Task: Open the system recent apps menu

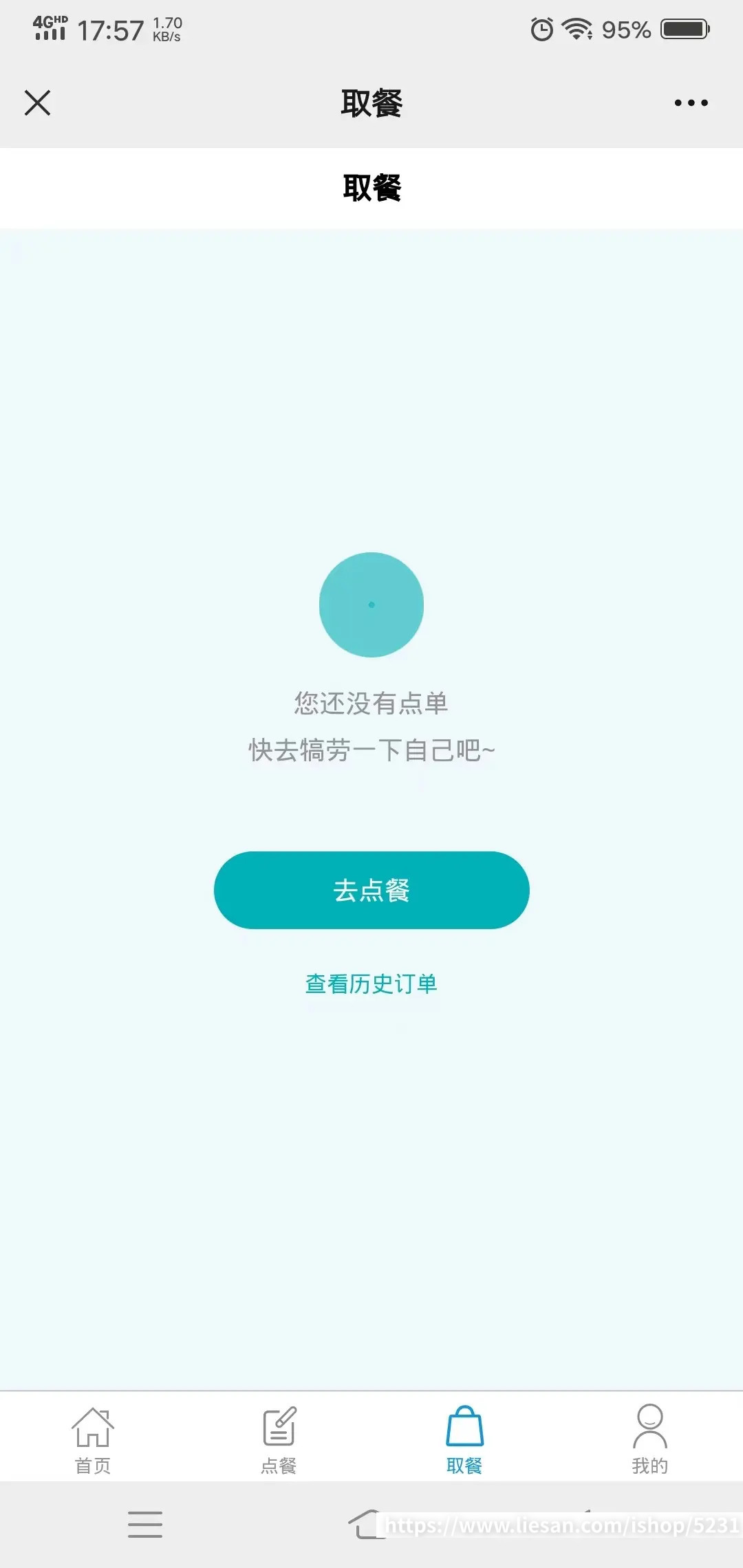Action: pos(145,1524)
